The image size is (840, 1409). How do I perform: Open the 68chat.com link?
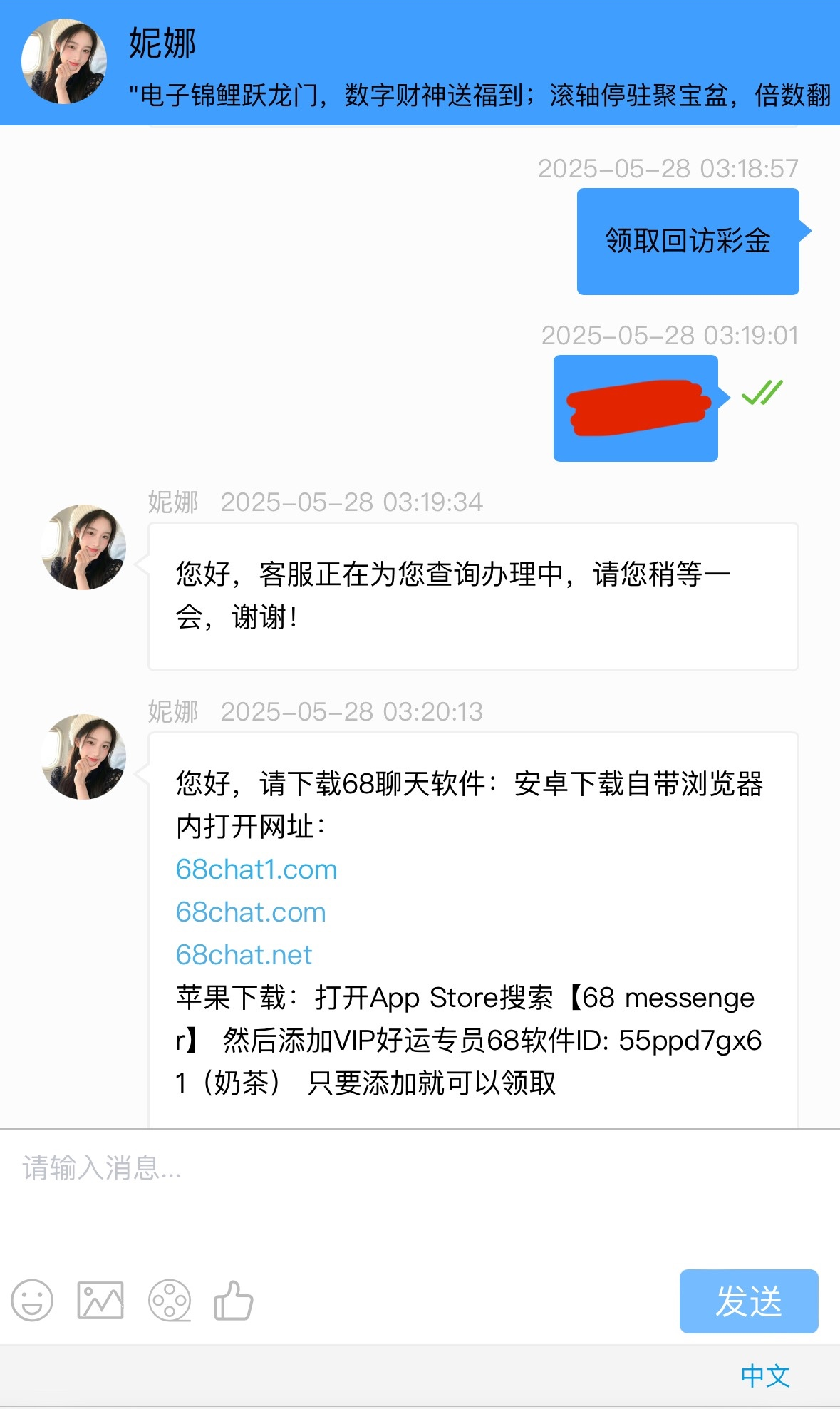click(251, 912)
